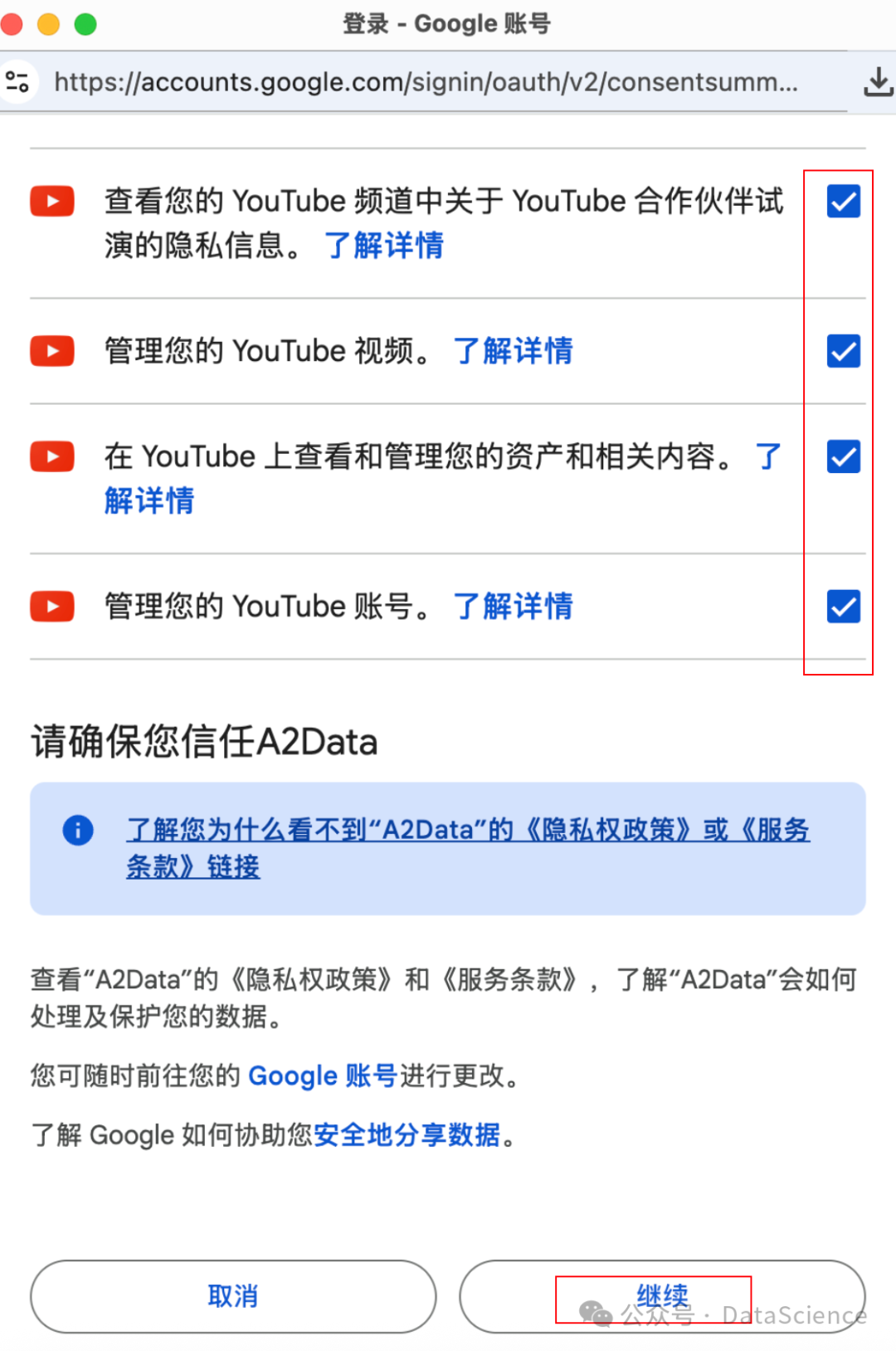896x1351 pixels.
Task: Open the site settings icon in address bar
Action: pos(17,81)
